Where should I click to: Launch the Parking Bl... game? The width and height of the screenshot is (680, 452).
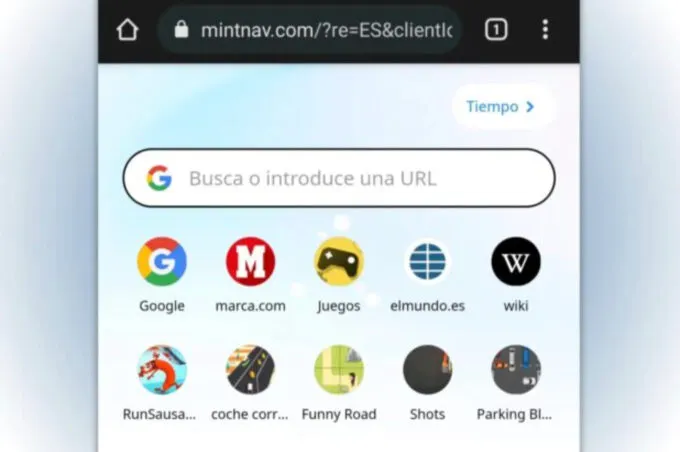click(516, 371)
